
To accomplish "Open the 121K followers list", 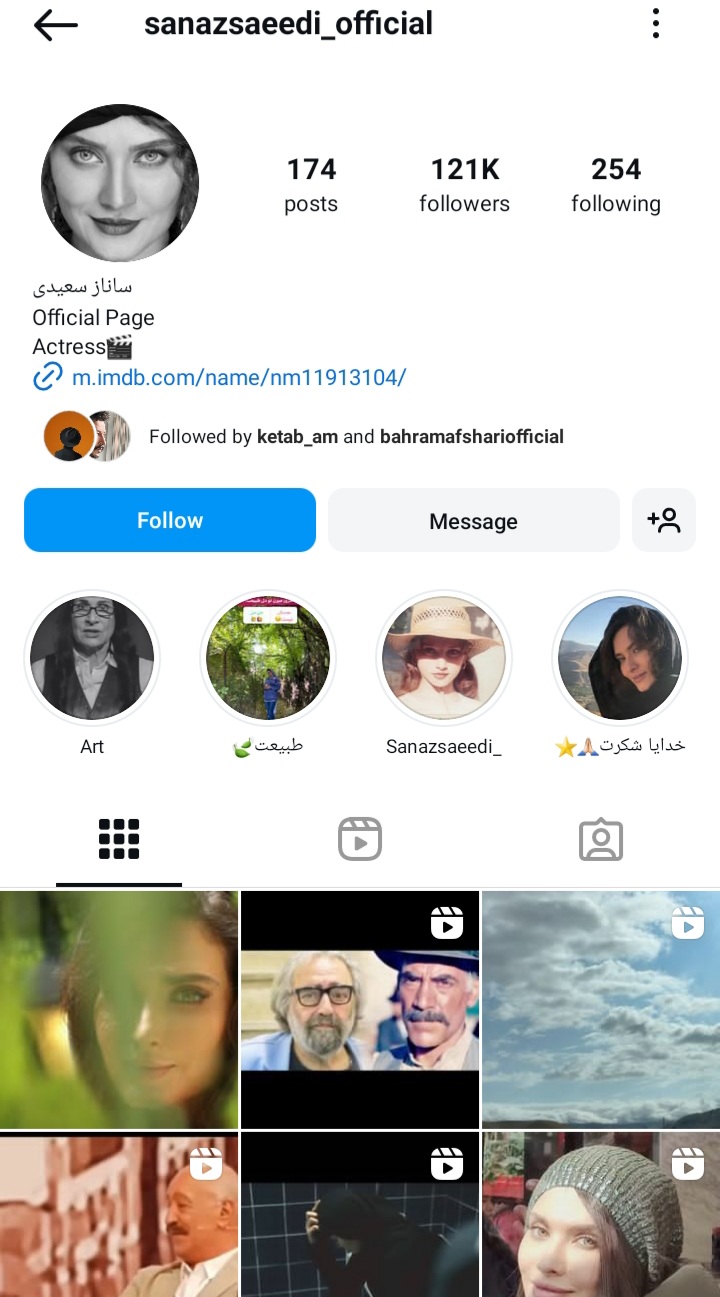I will 464,186.
